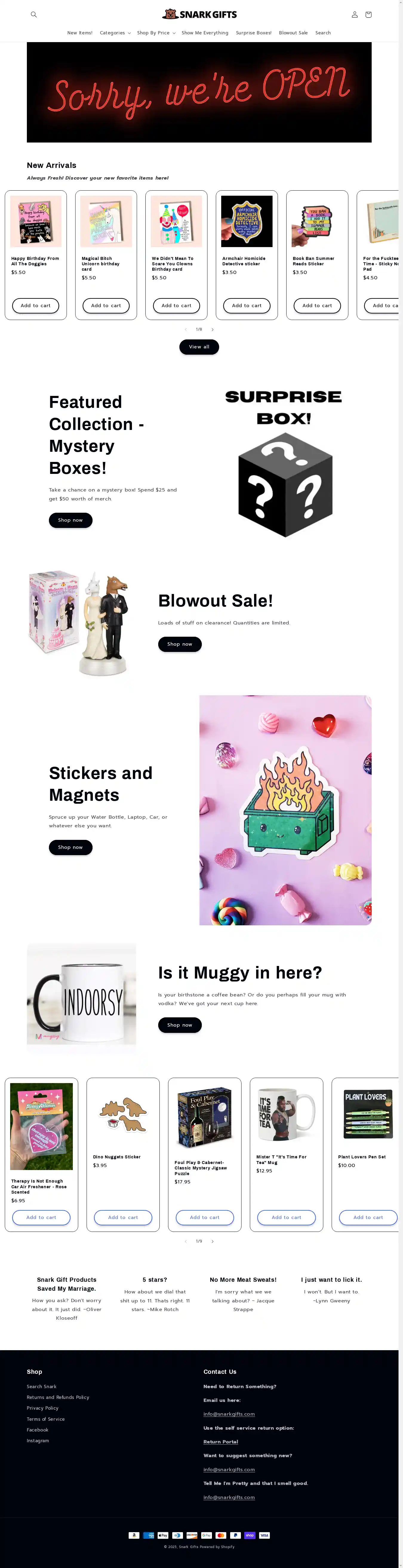Open the account login icon
The width and height of the screenshot is (403, 1568).
354,15
